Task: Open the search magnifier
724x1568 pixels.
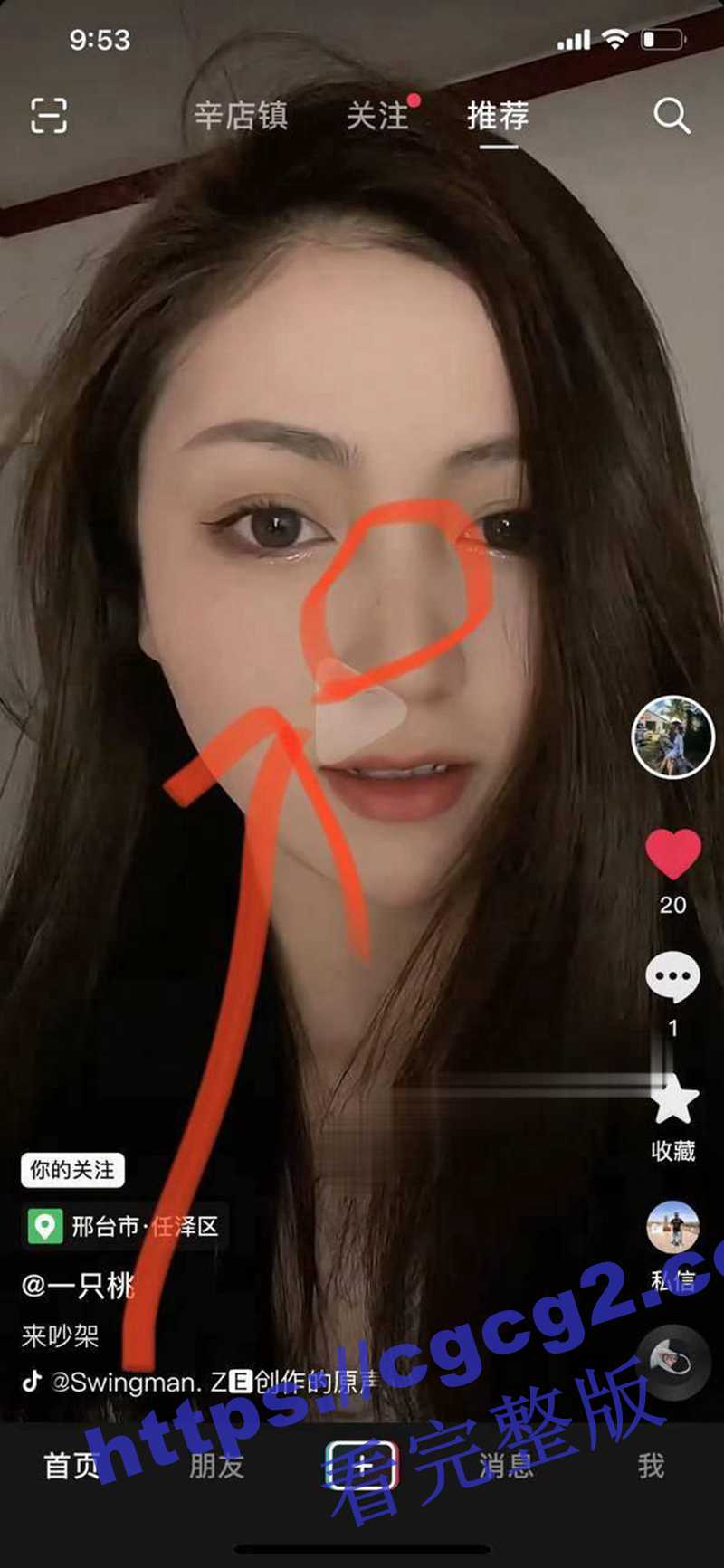Action: (x=672, y=116)
